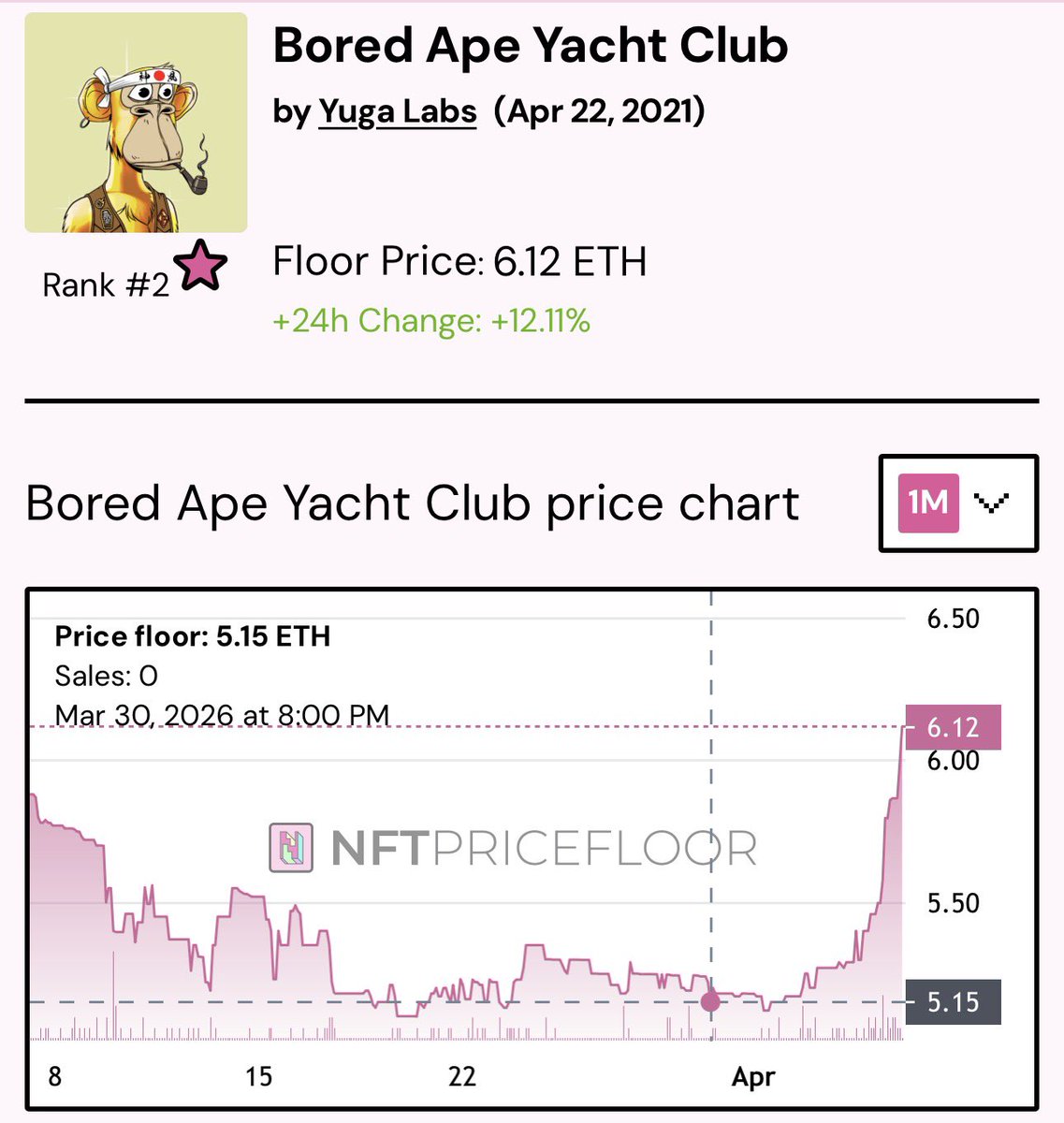Open the Yuga Labs creator link

point(398,112)
